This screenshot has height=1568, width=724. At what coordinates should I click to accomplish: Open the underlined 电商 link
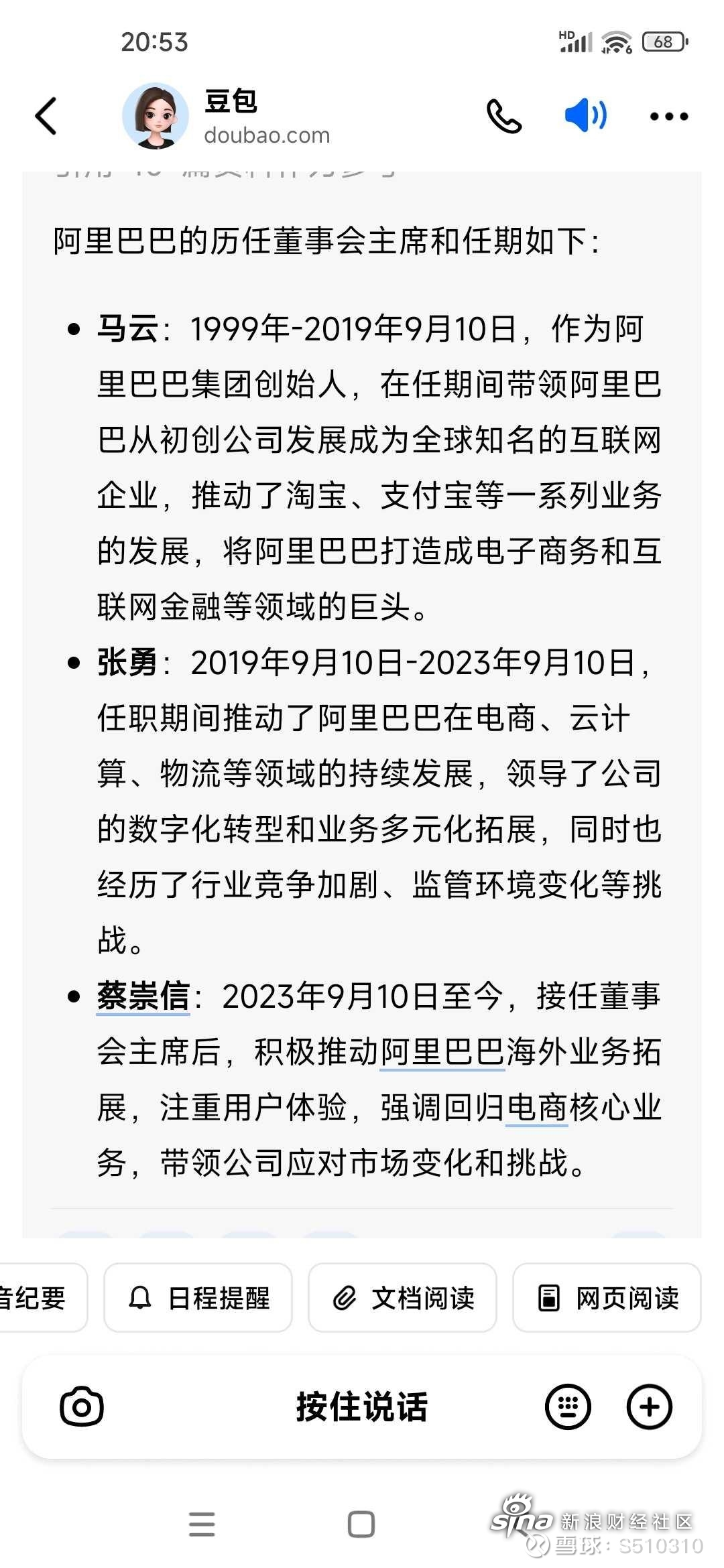(536, 1108)
